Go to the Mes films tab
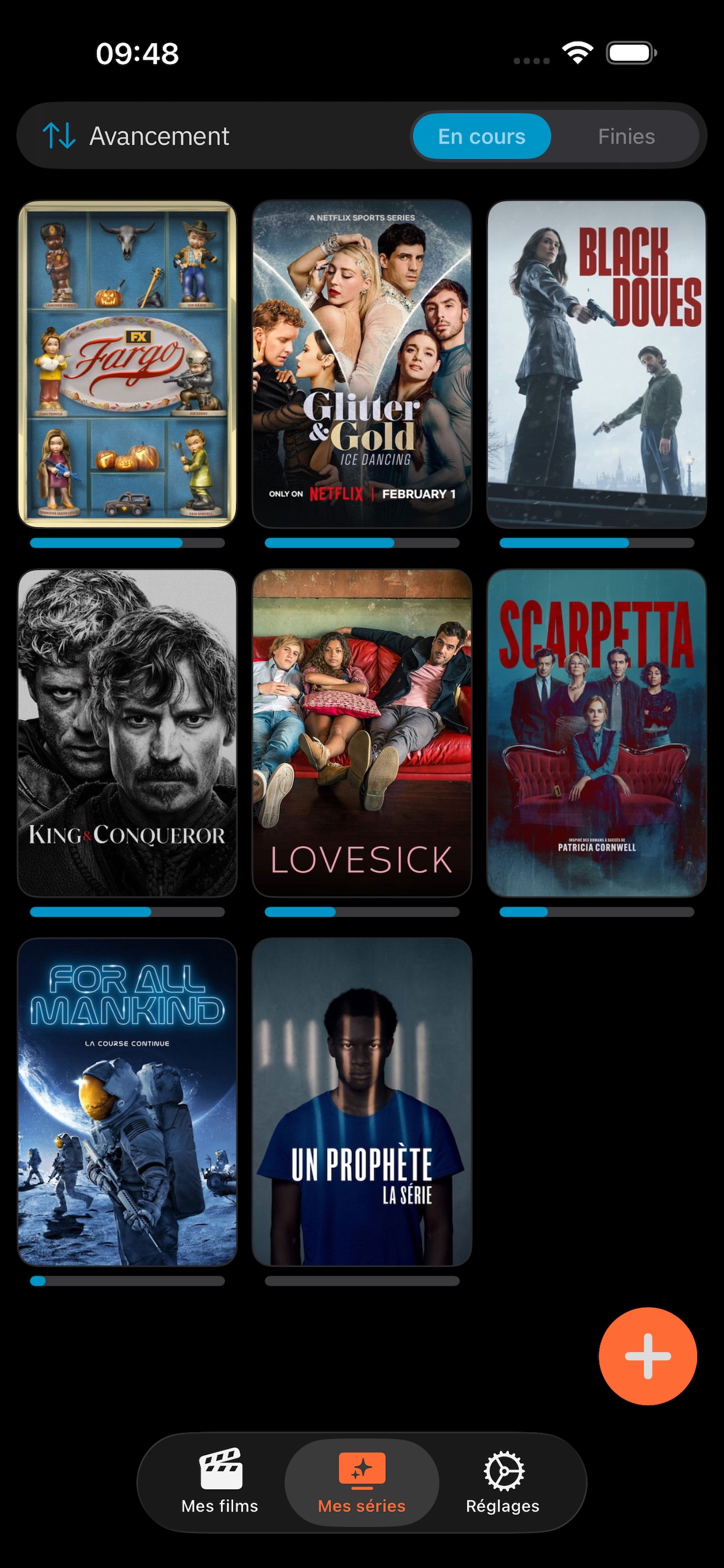The width and height of the screenshot is (724, 1568). [x=220, y=1482]
